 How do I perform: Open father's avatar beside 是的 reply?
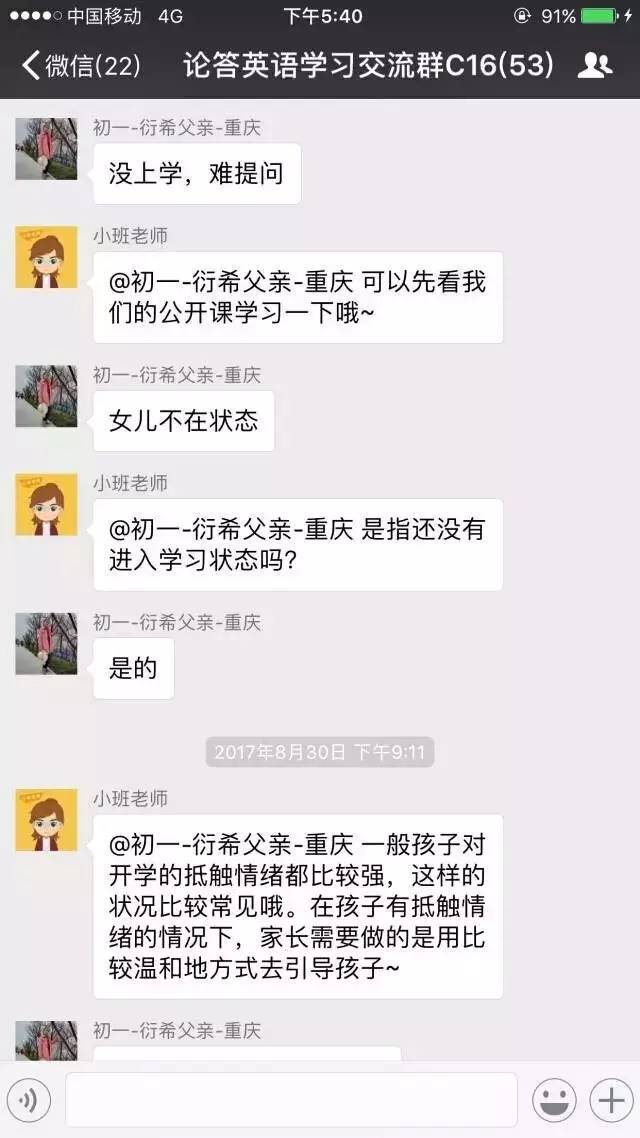[x=46, y=644]
